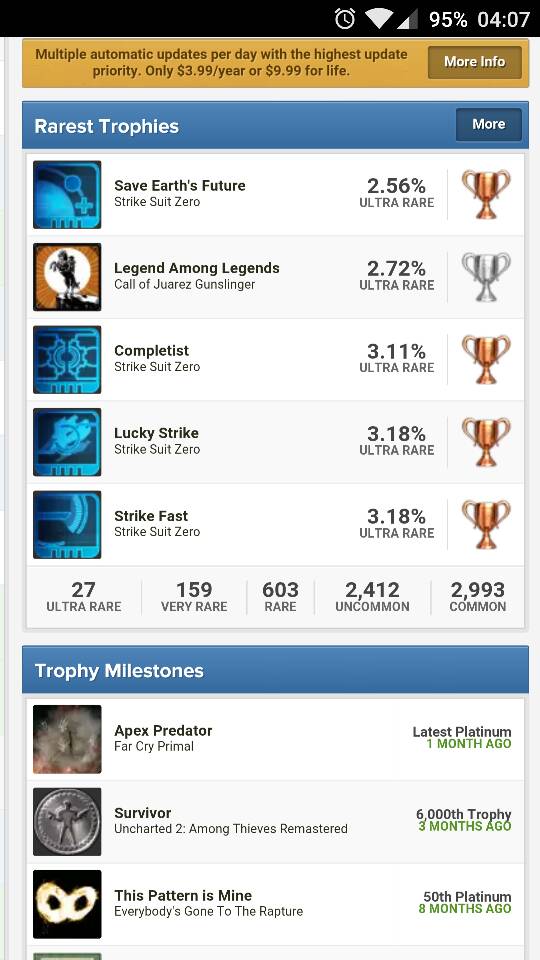The height and width of the screenshot is (960, 540).
Task: Open the Completist trophy row
Action: tap(276, 360)
